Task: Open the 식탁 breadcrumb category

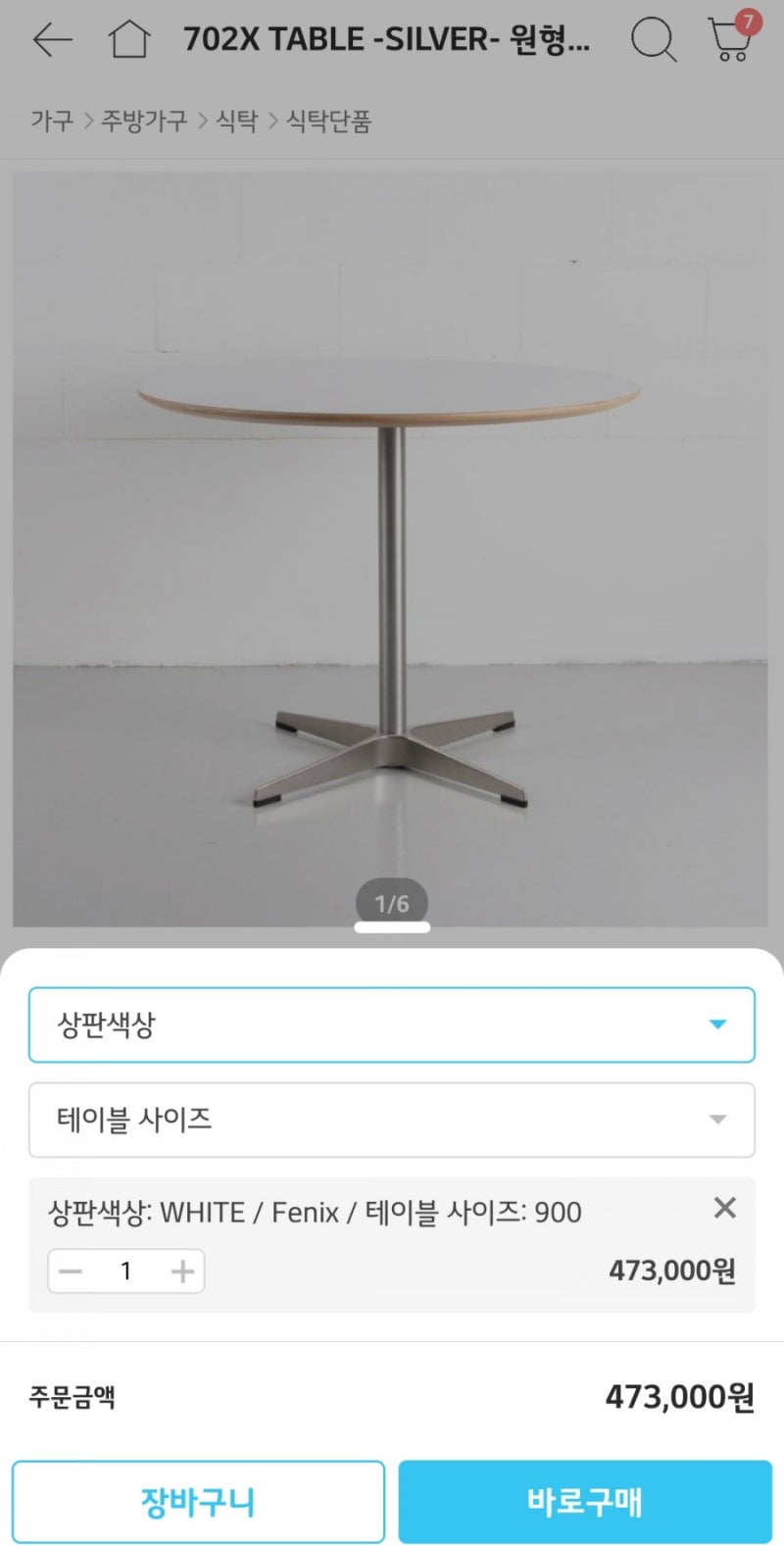Action: point(236,122)
